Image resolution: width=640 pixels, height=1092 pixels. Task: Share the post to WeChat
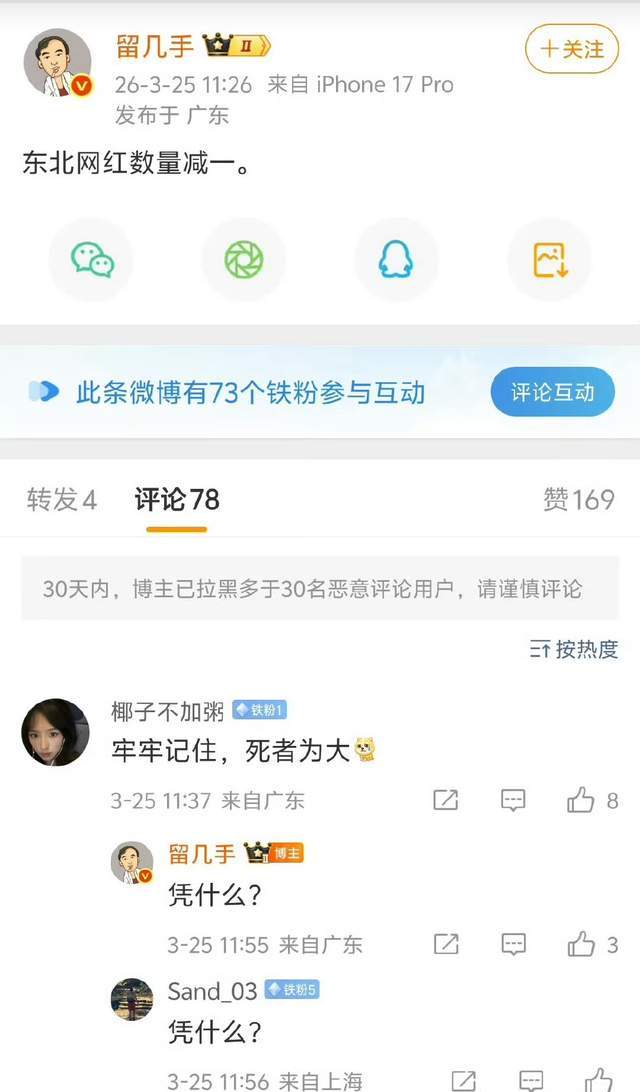tap(92, 260)
